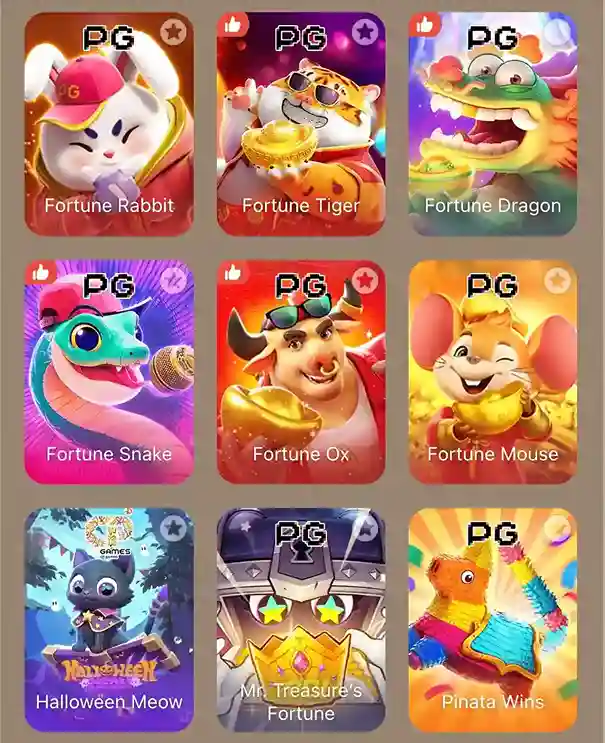Open the Fortune Mouse game
605x743 pixels.
pyautogui.click(x=493, y=372)
